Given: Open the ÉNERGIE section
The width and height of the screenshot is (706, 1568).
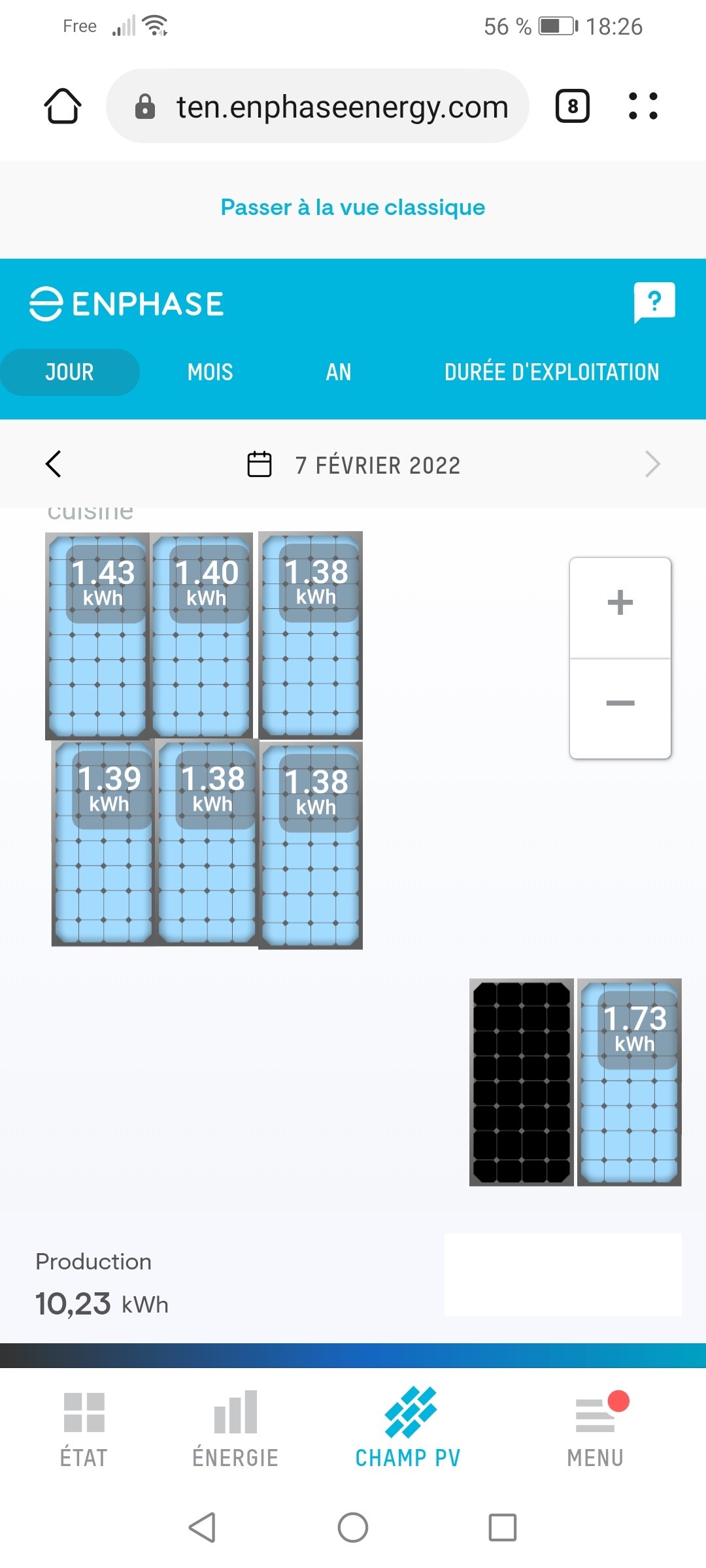Looking at the screenshot, I should click(235, 1429).
